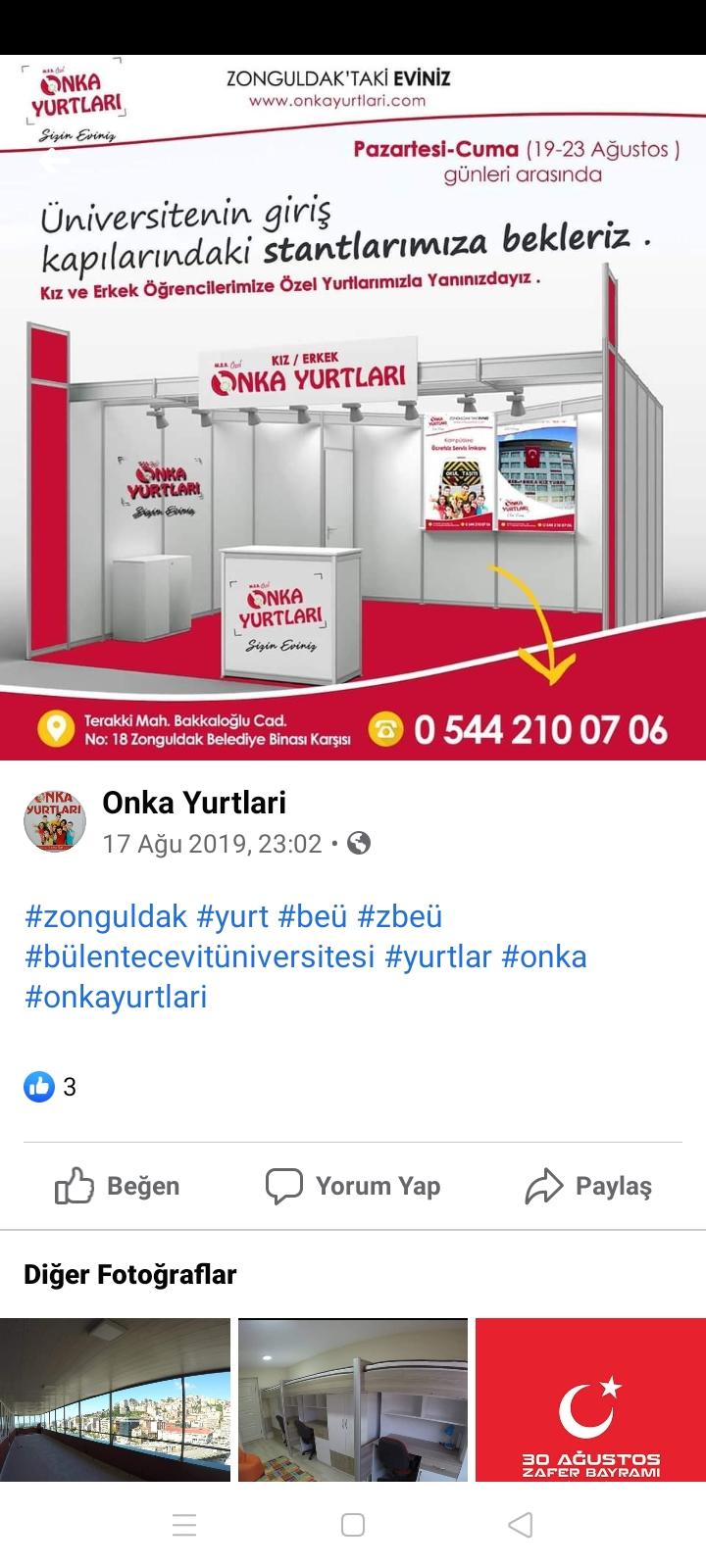Screen dimensions: 706x1568
Task: Like the post with the Beğen button
Action: tap(118, 1186)
